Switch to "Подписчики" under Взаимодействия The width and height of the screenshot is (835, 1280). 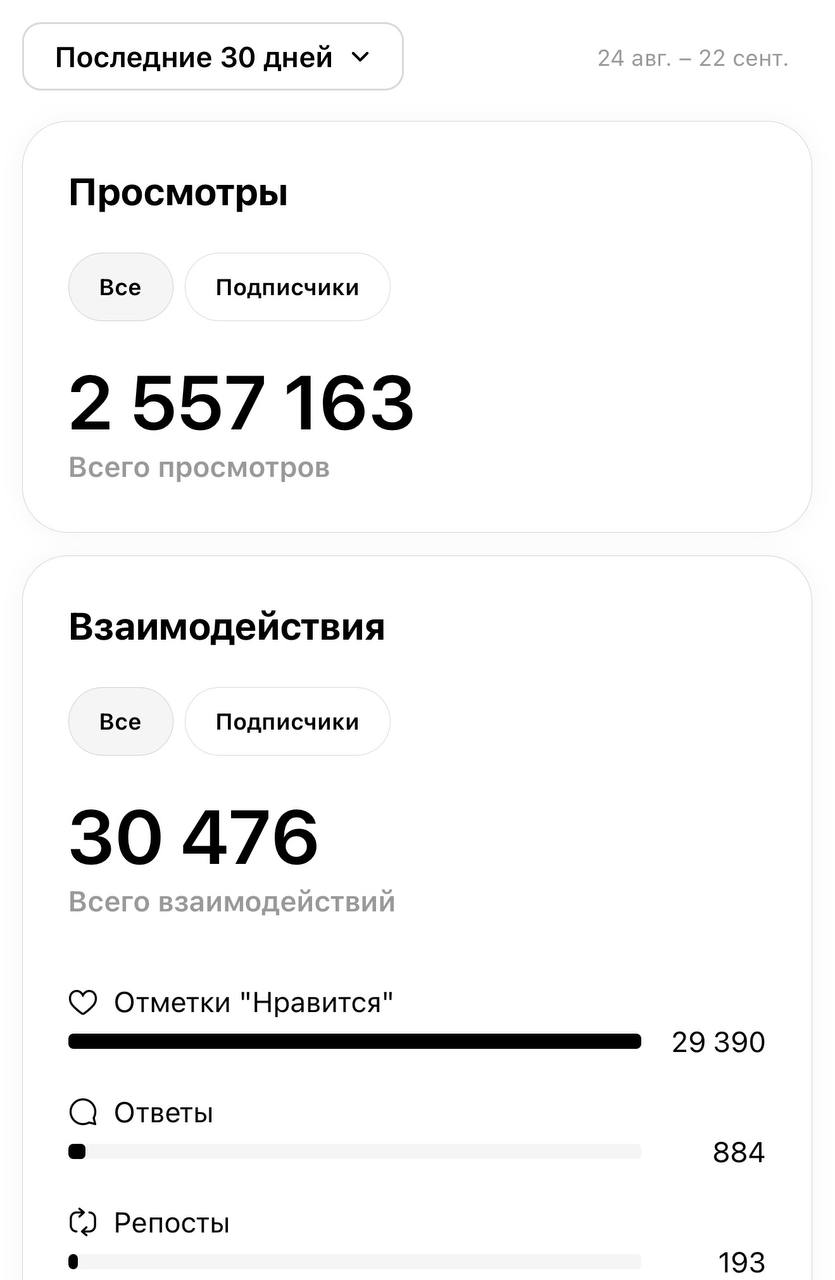click(x=287, y=722)
